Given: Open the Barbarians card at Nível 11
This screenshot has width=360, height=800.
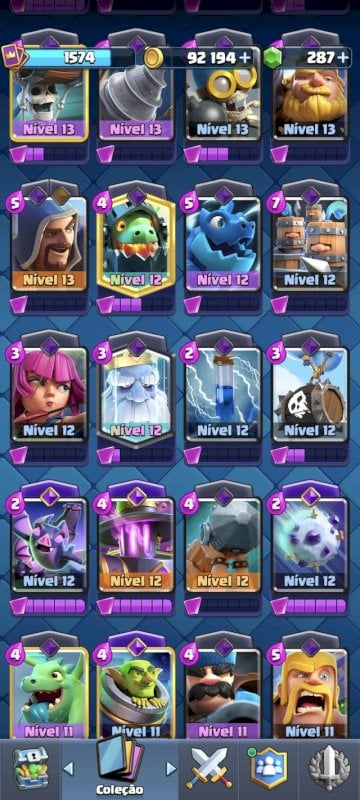Looking at the screenshot, I should pos(310,693).
